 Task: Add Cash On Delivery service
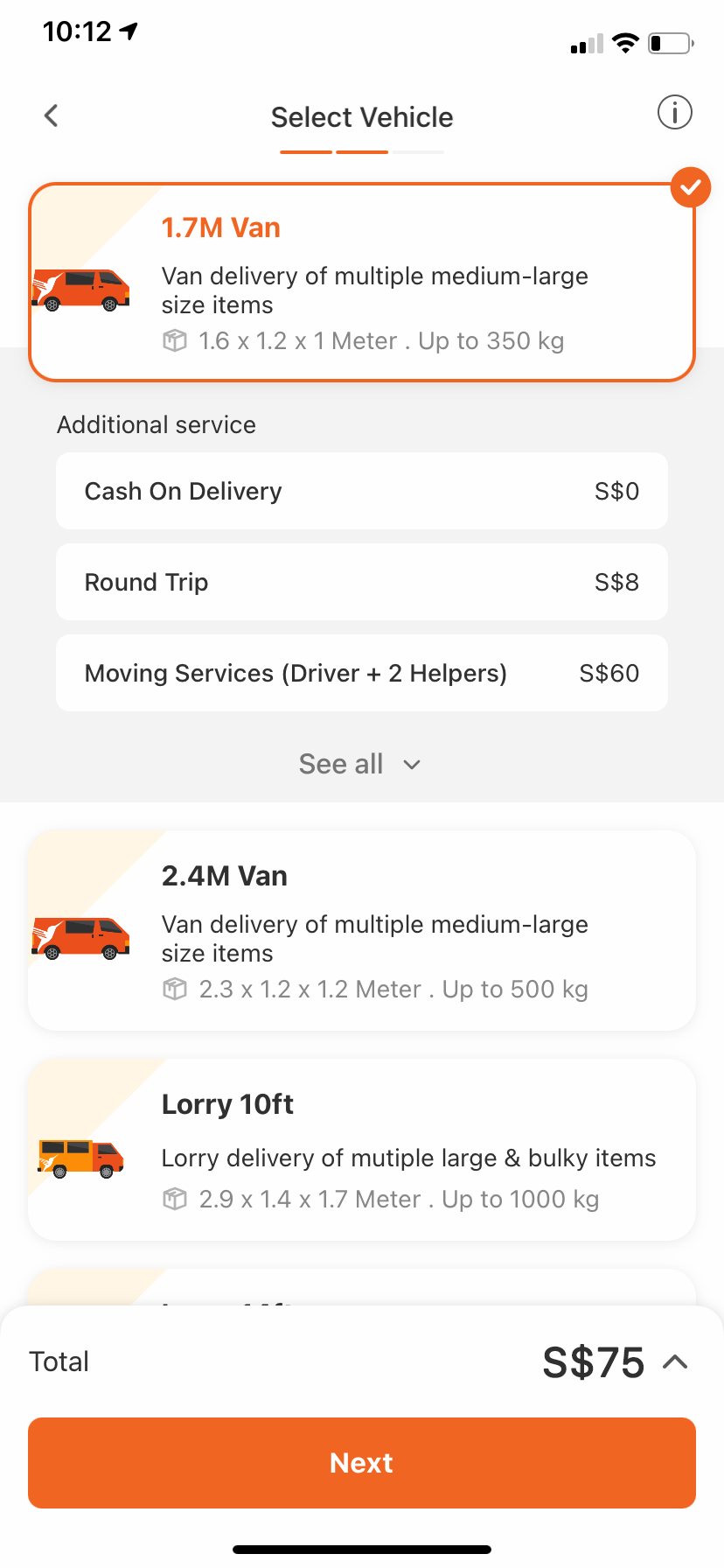362,491
